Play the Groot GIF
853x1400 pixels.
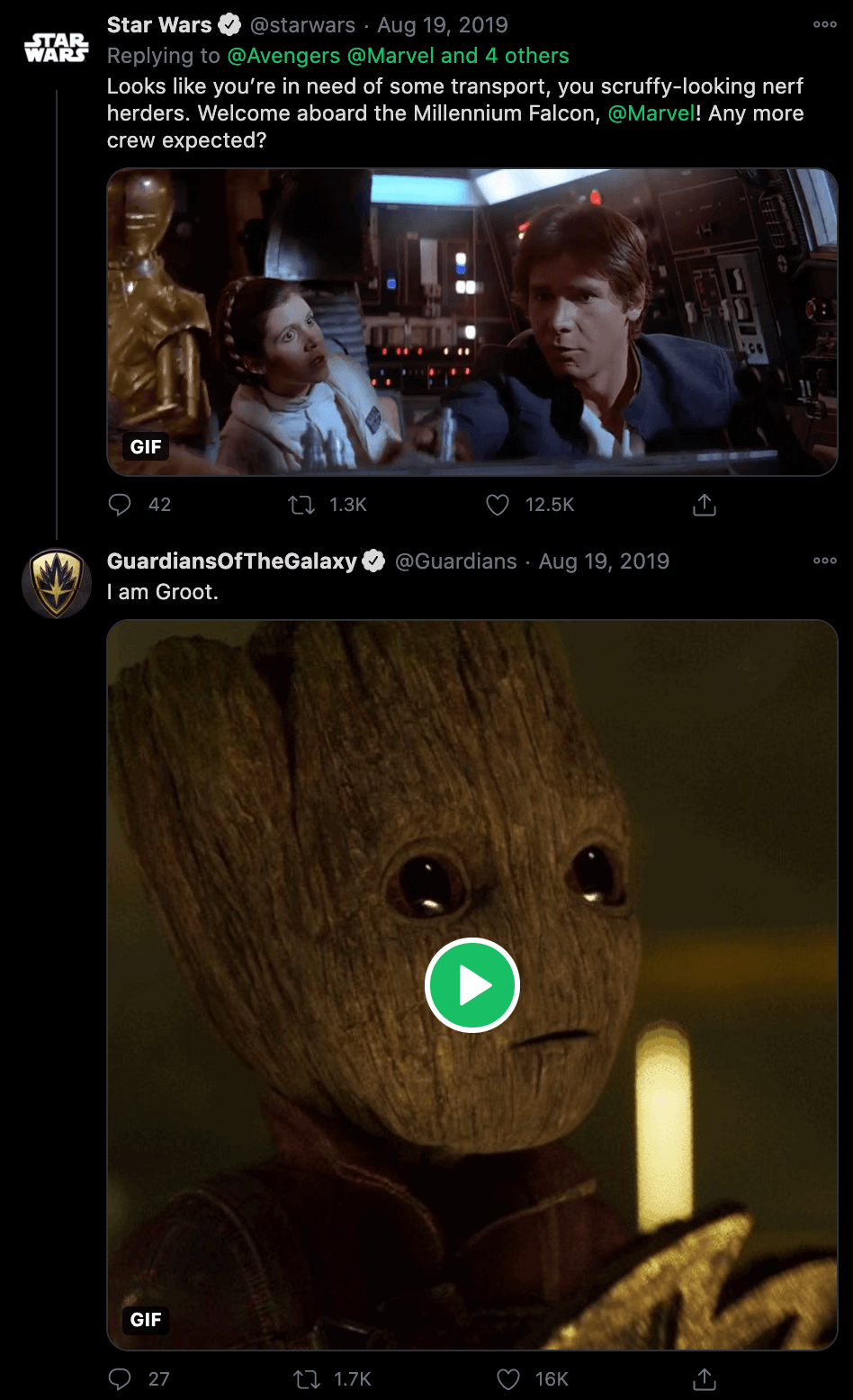pos(471,984)
